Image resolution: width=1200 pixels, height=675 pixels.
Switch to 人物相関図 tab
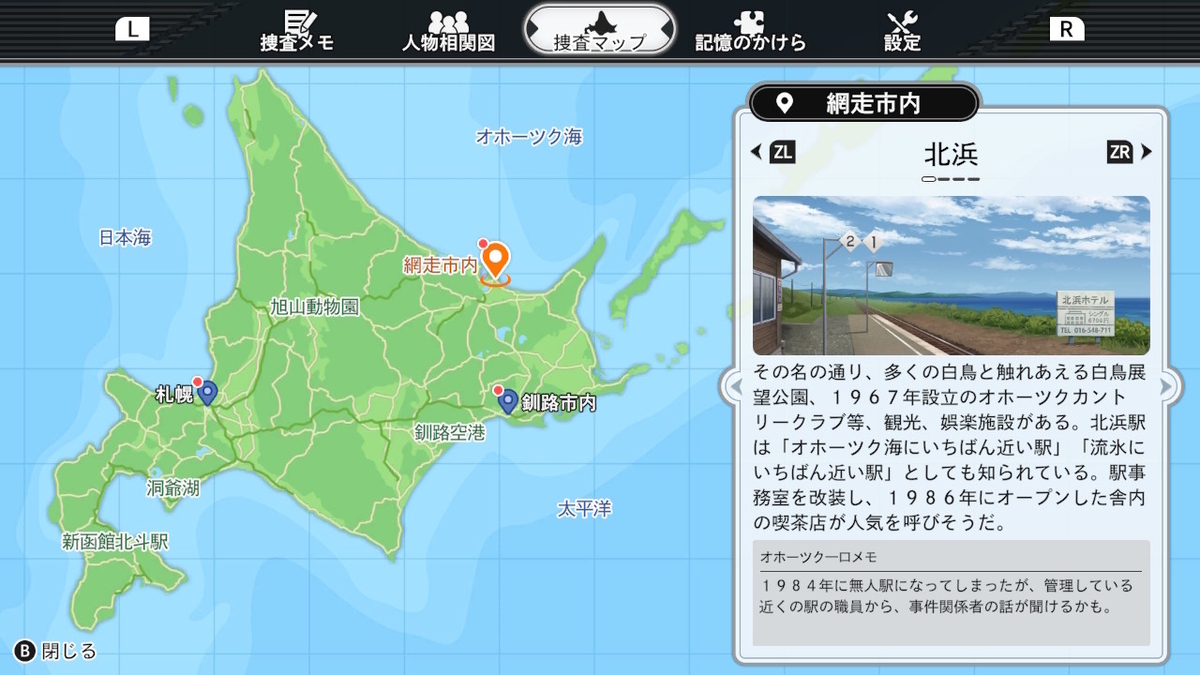(449, 30)
